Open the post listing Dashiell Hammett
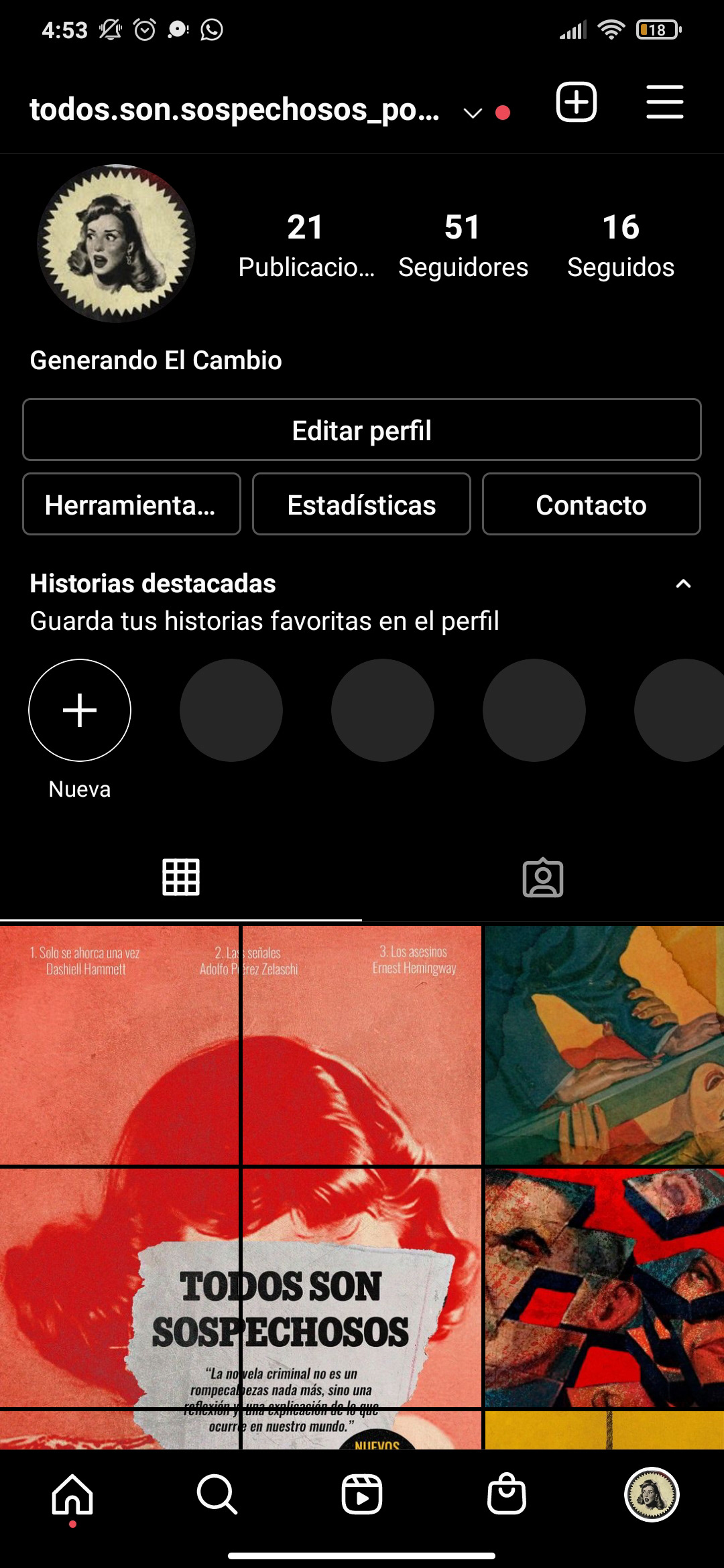The image size is (724, 1568). tap(119, 1045)
